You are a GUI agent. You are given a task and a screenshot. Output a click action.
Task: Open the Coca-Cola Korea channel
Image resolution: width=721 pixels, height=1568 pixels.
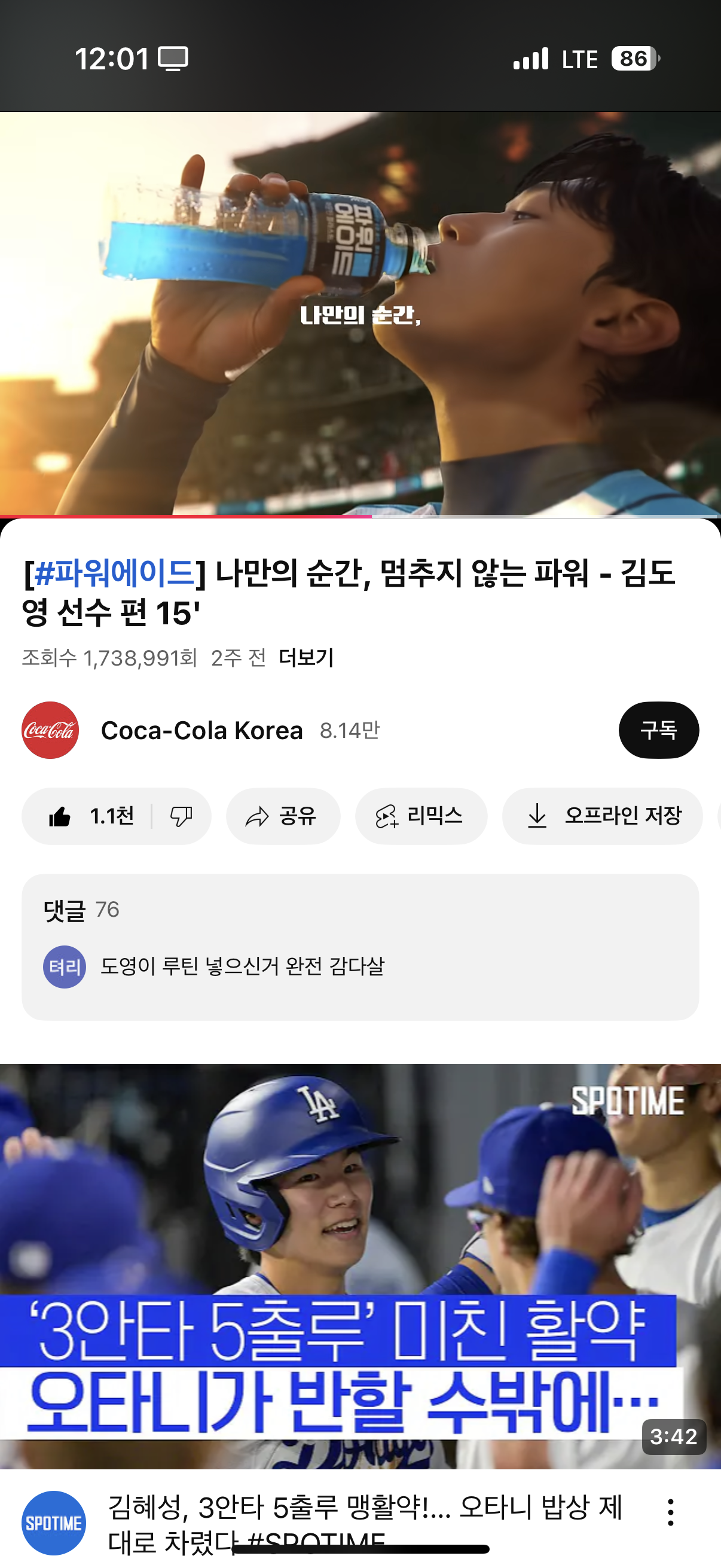(201, 730)
